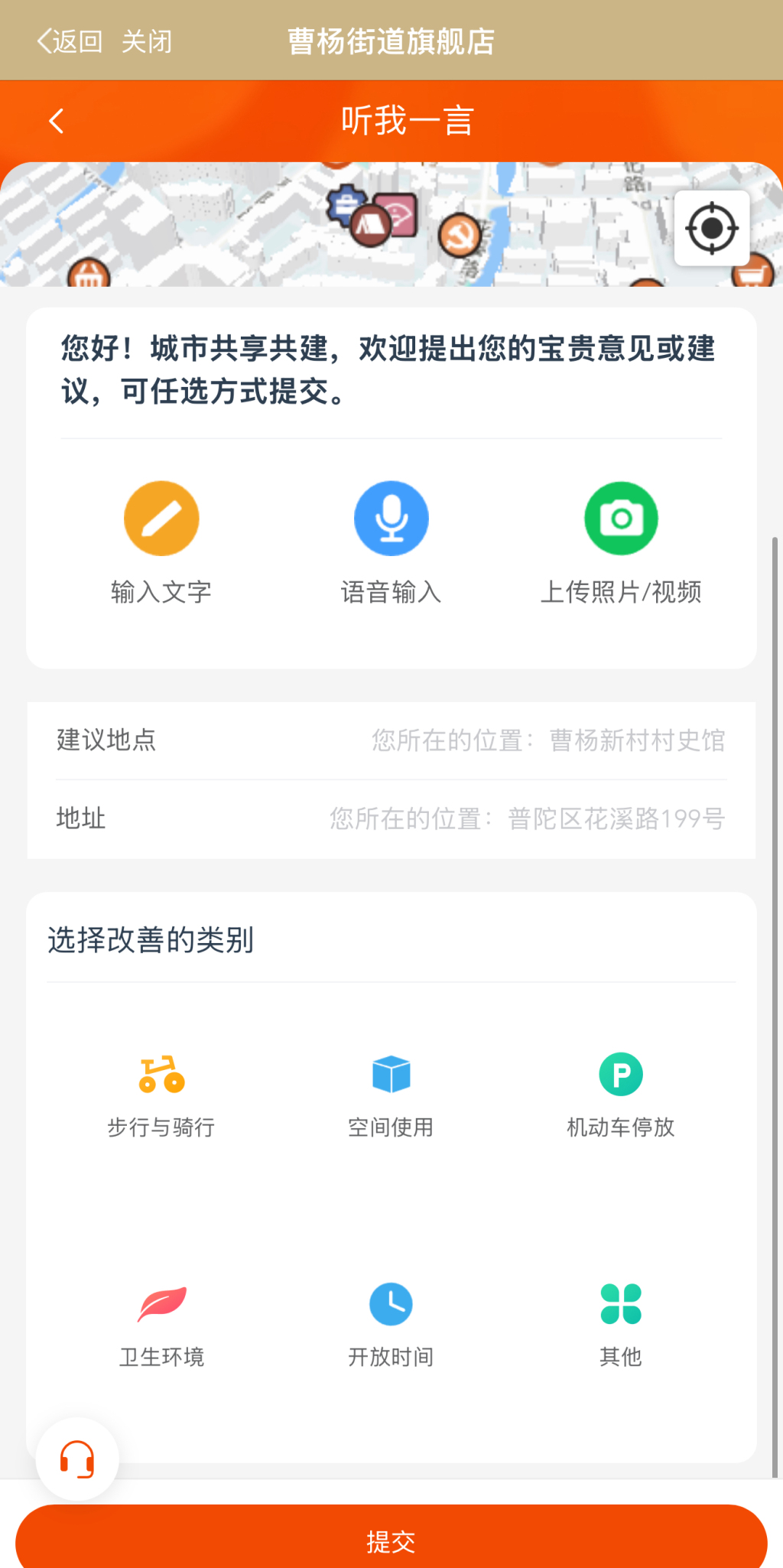Open customer service headset button
Screen dimensions: 783x1568
77,1459
